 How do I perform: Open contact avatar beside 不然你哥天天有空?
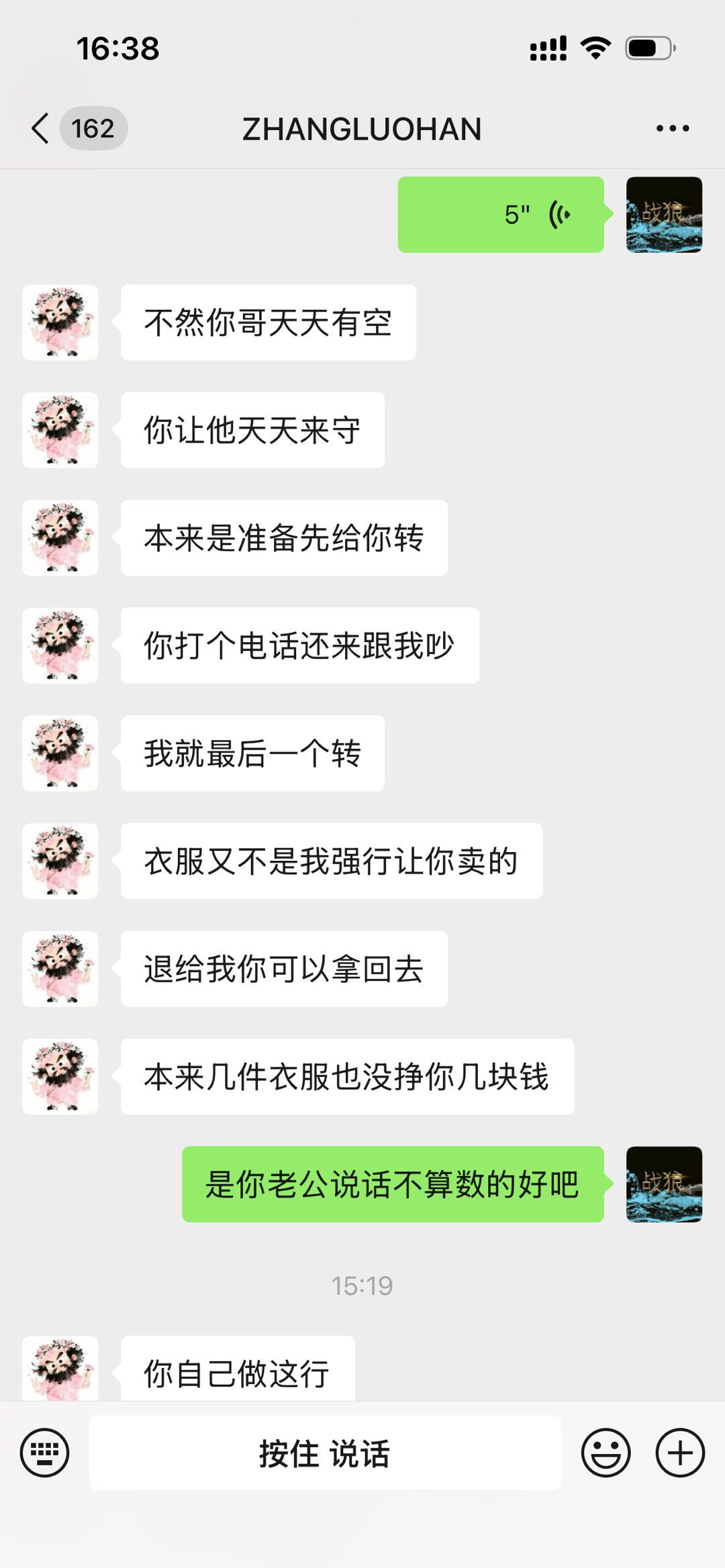pos(60,323)
